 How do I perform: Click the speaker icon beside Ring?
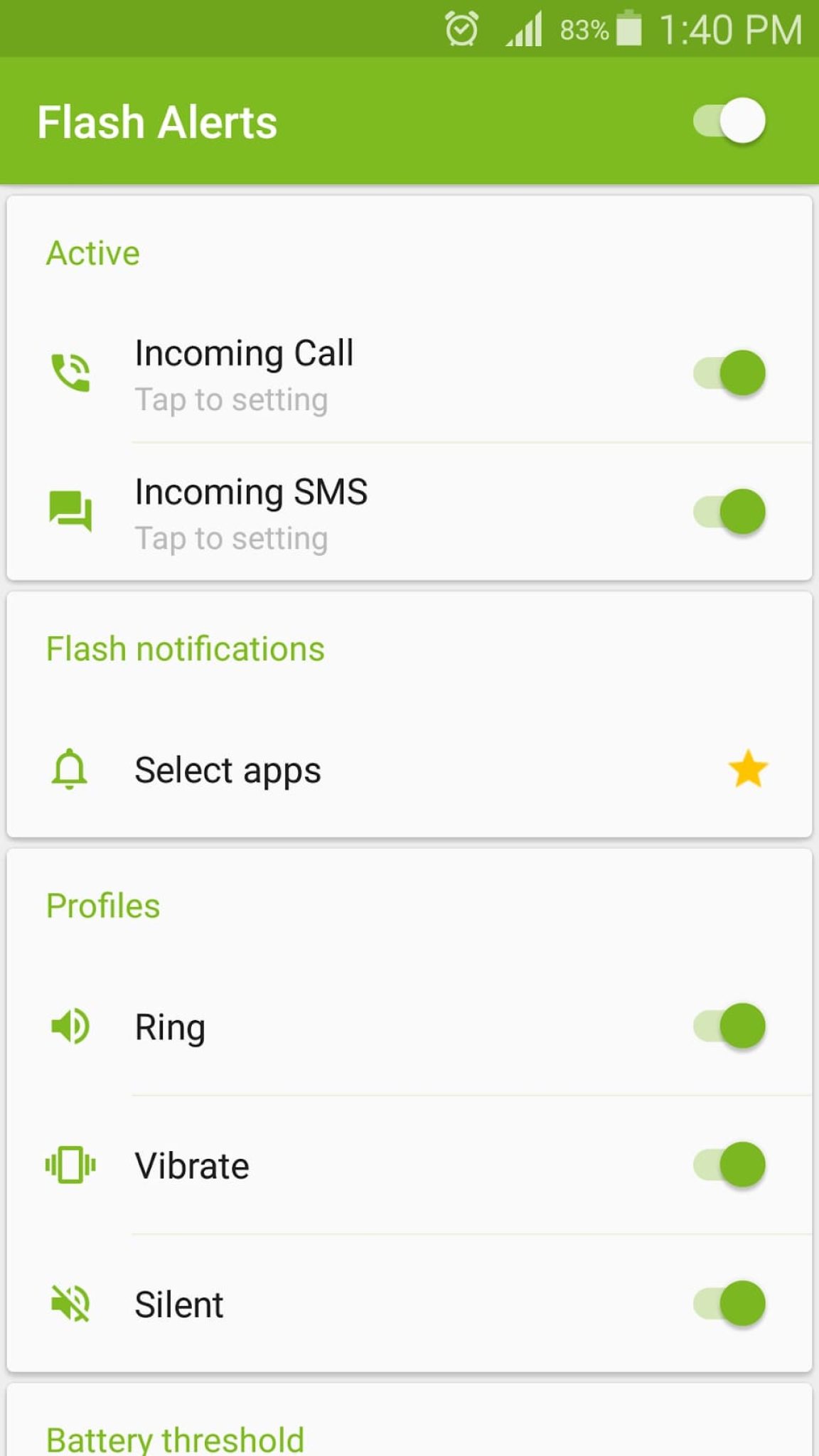click(x=68, y=1026)
